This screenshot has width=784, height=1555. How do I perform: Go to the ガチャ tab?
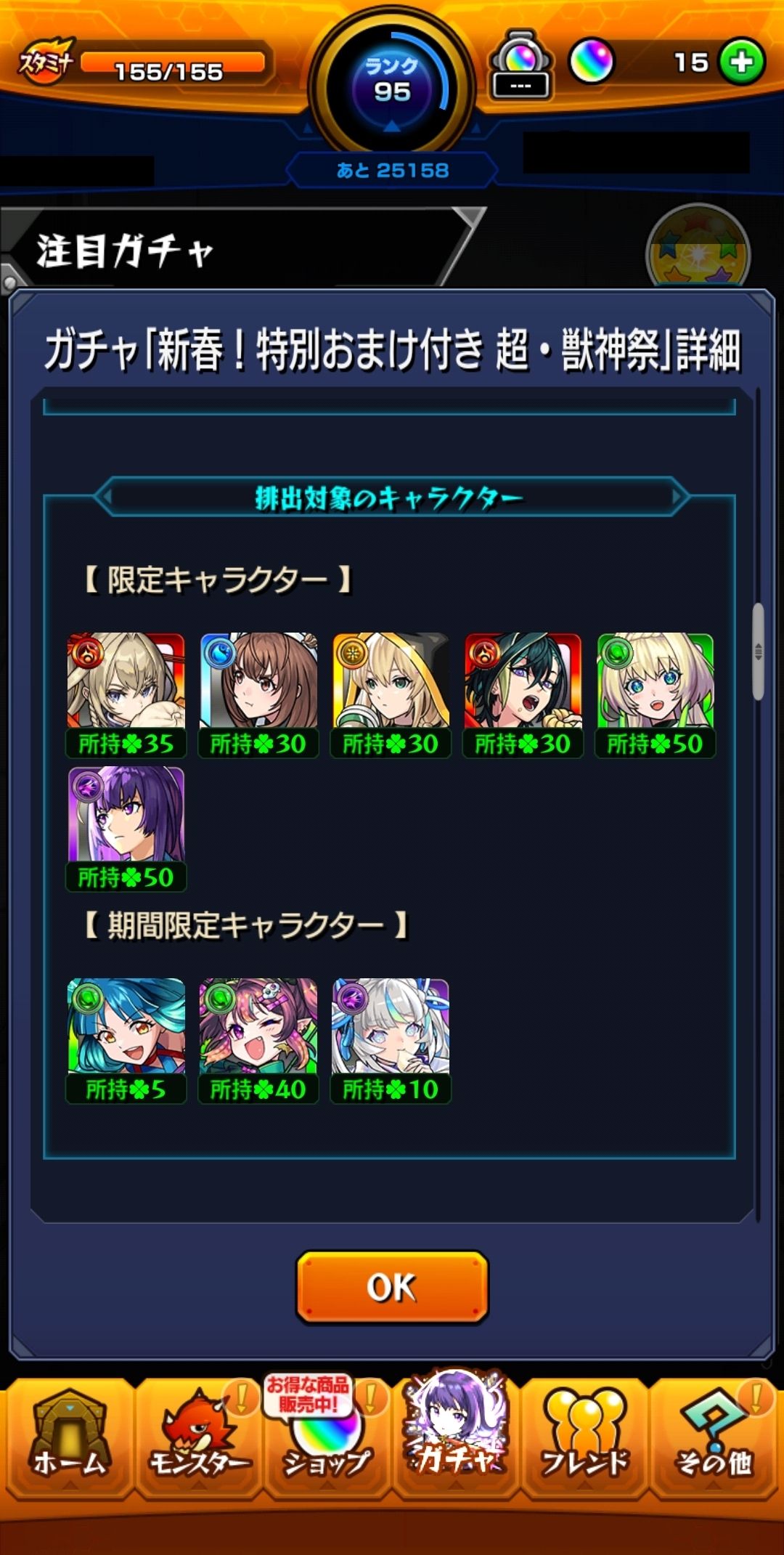456,1434
